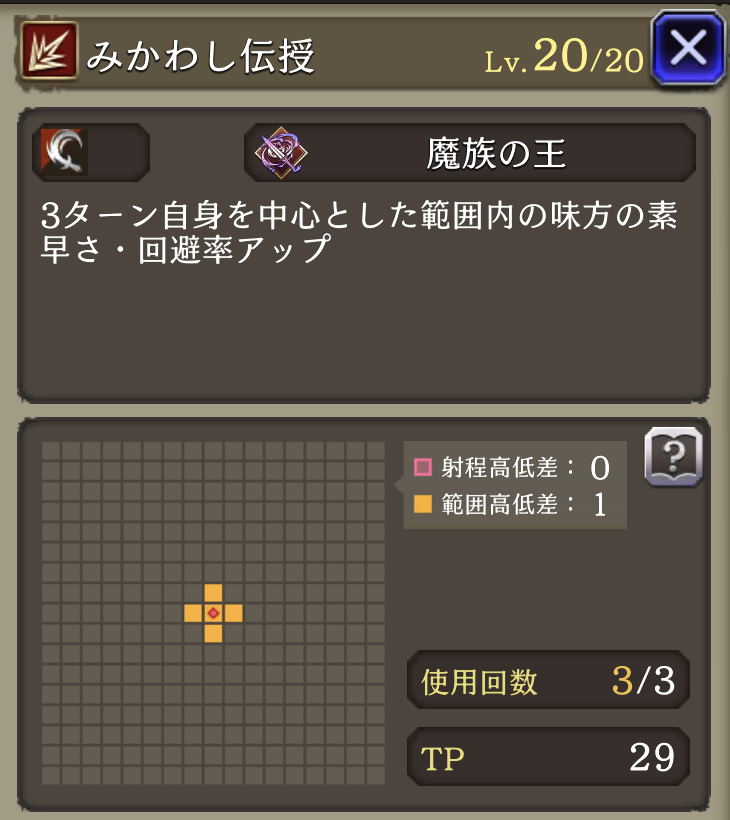The width and height of the screenshot is (730, 820).
Task: Open the help book for range info
Action: pyautogui.click(x=673, y=459)
